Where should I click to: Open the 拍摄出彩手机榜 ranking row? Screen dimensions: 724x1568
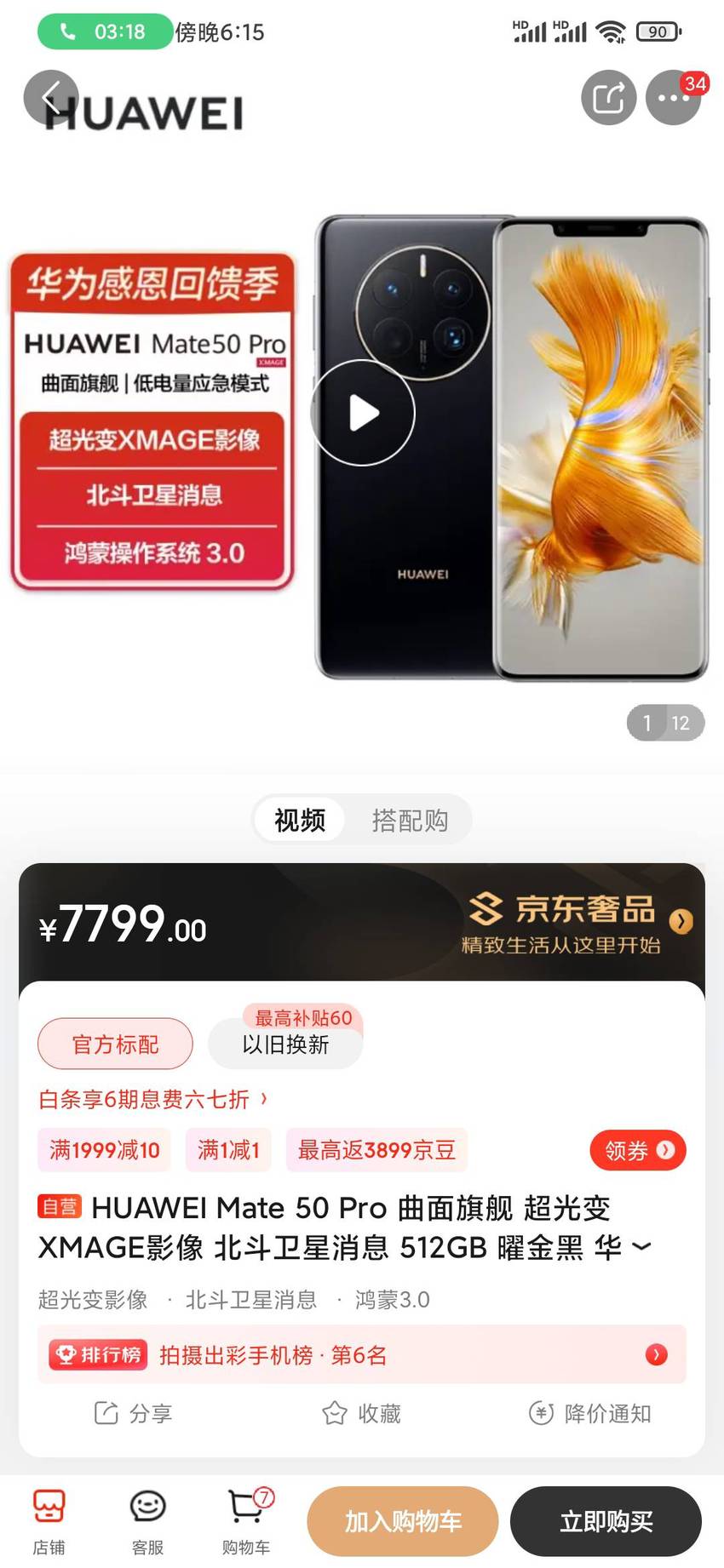click(362, 1354)
